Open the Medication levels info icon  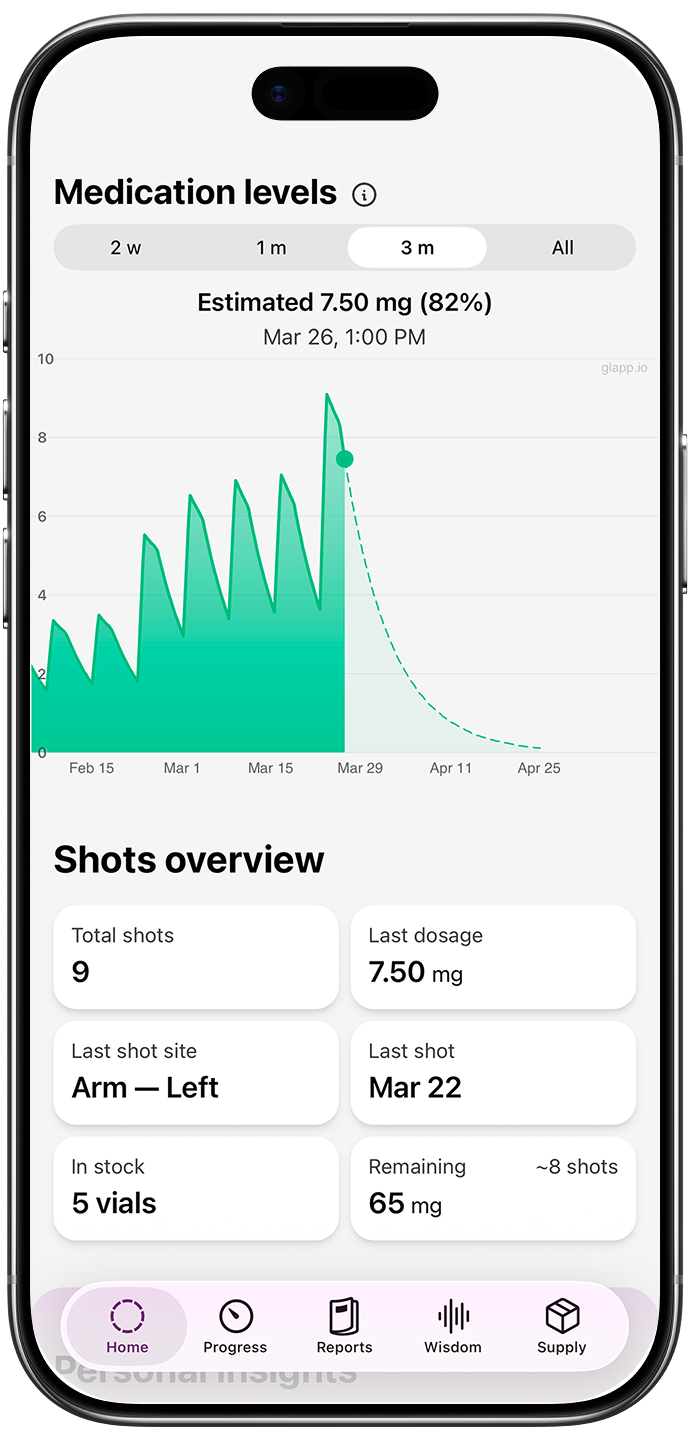point(365,195)
